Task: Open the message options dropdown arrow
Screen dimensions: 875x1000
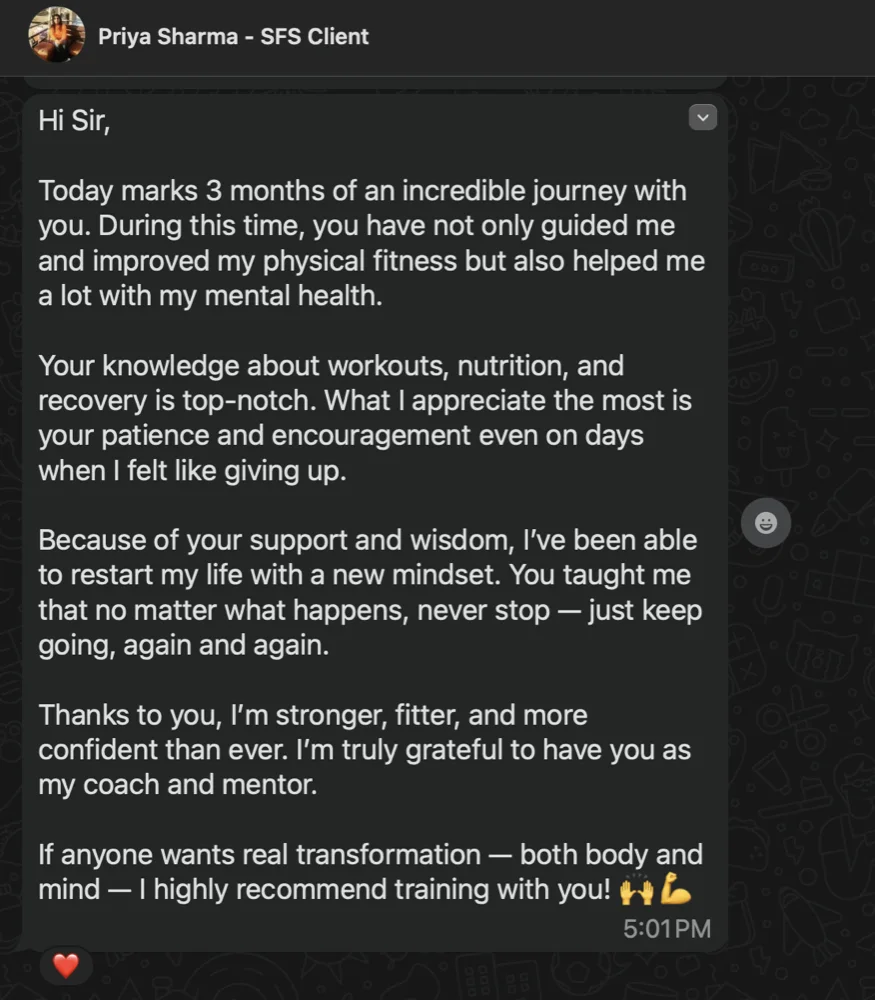Action: pos(703,117)
